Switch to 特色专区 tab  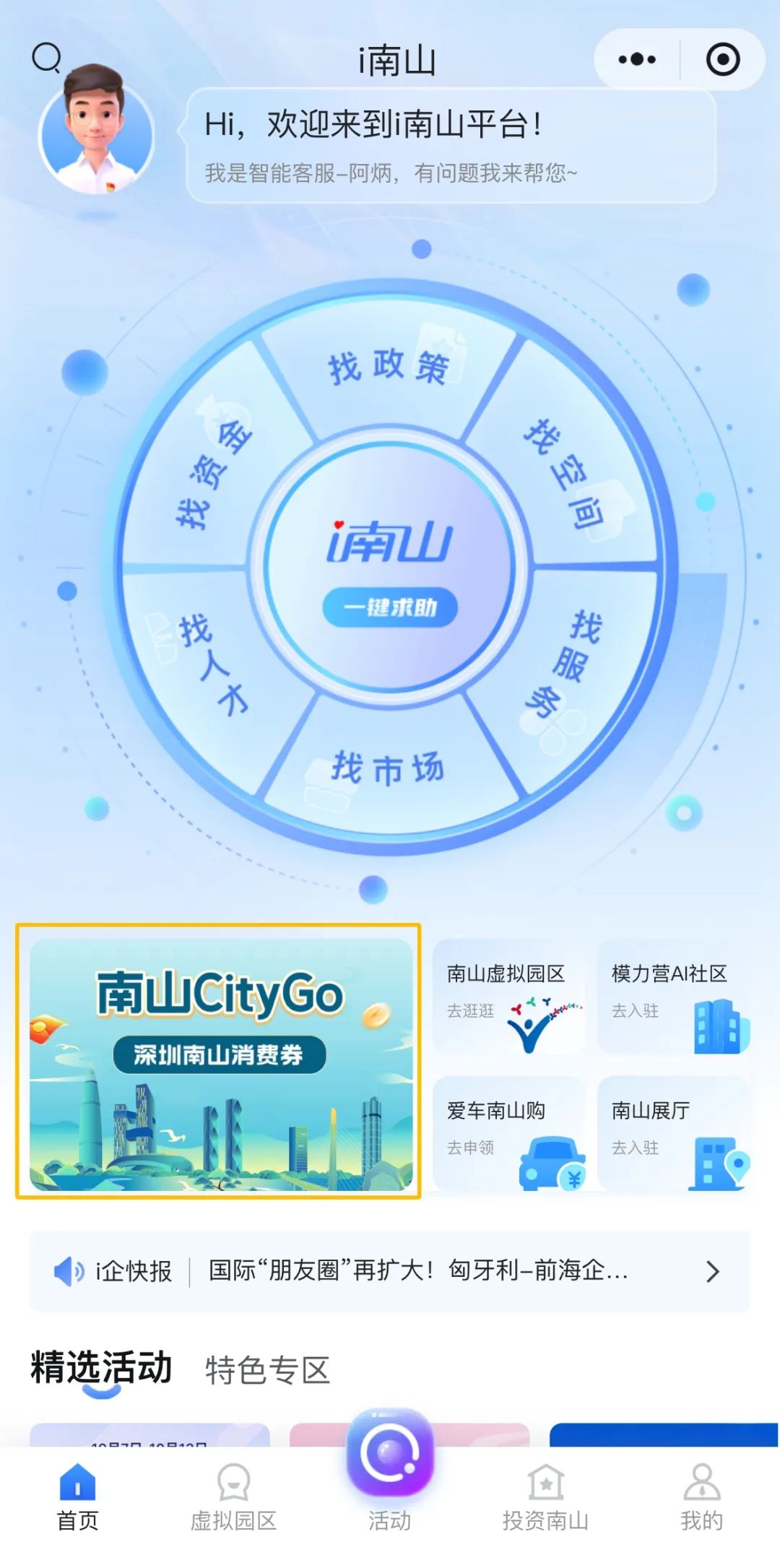click(267, 1370)
